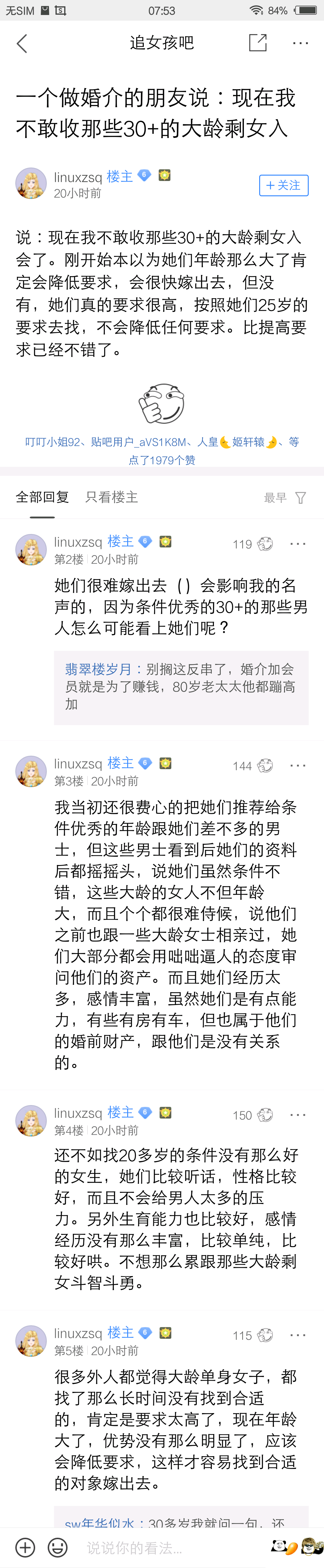Screen dimensions: 324x1568
Task: Open the emoji picker at the bottom
Action: (58, 1547)
